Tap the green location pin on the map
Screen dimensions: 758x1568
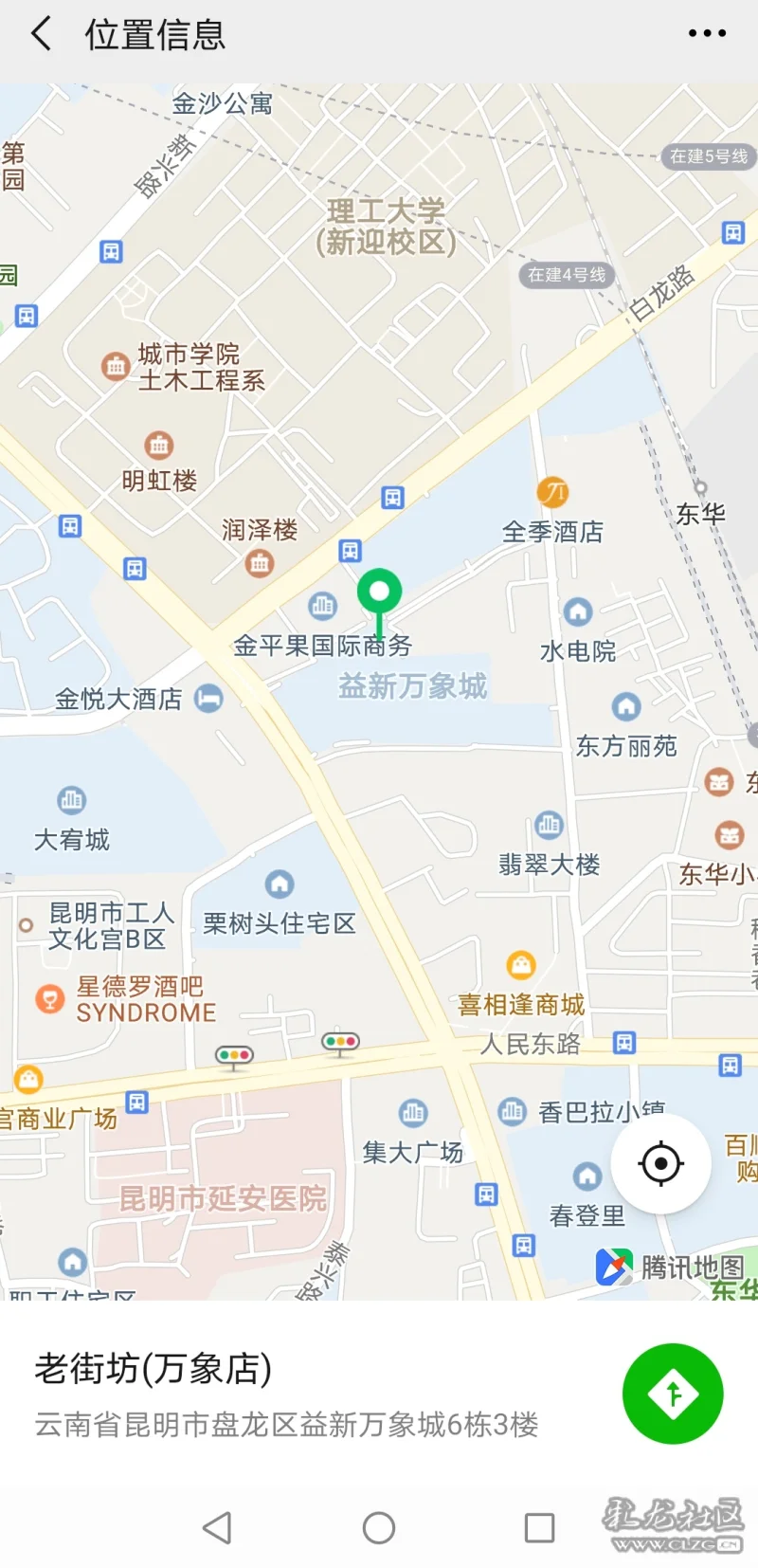379,595
